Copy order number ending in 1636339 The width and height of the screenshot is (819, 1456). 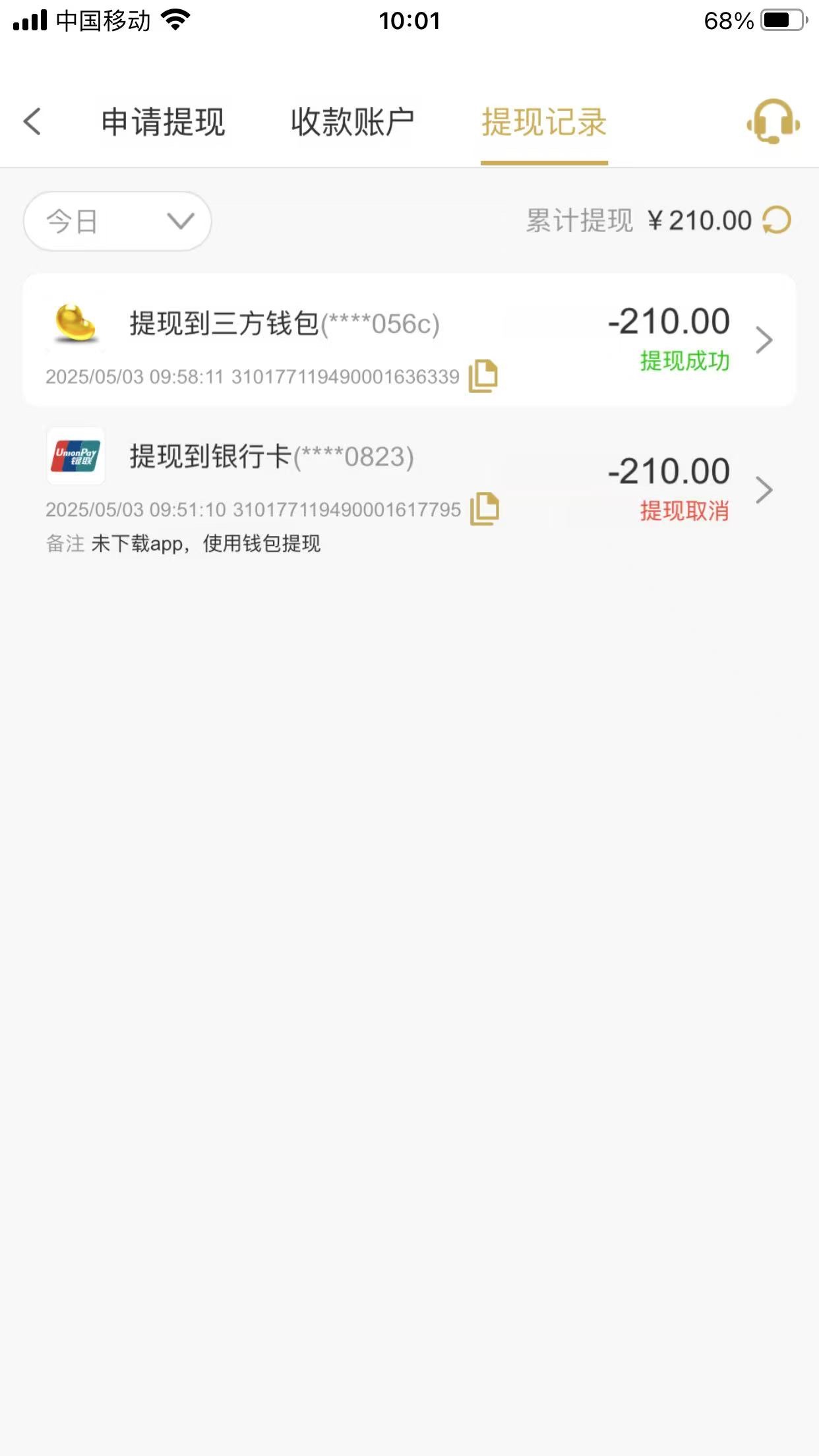coord(483,377)
